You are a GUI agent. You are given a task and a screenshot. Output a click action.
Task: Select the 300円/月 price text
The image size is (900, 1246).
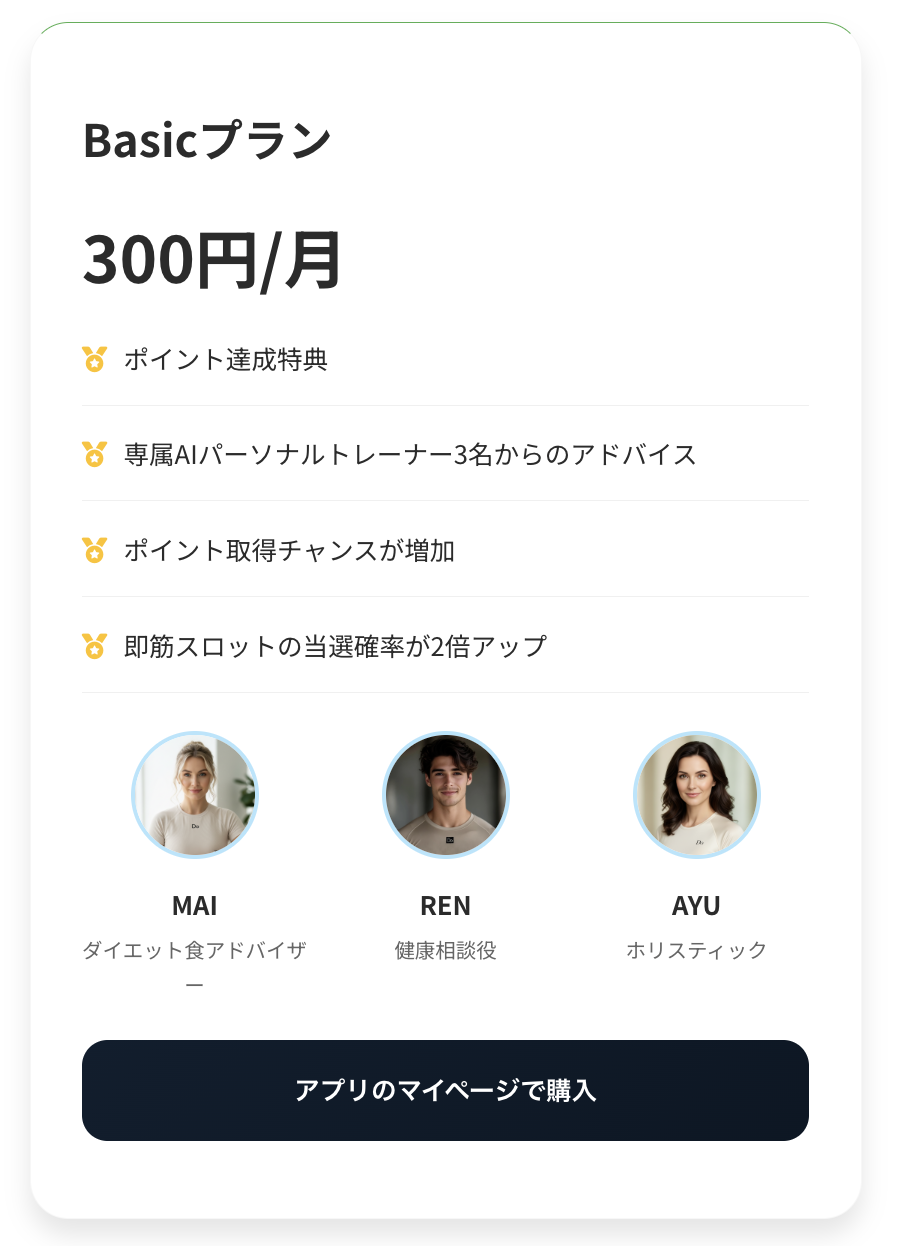212,260
